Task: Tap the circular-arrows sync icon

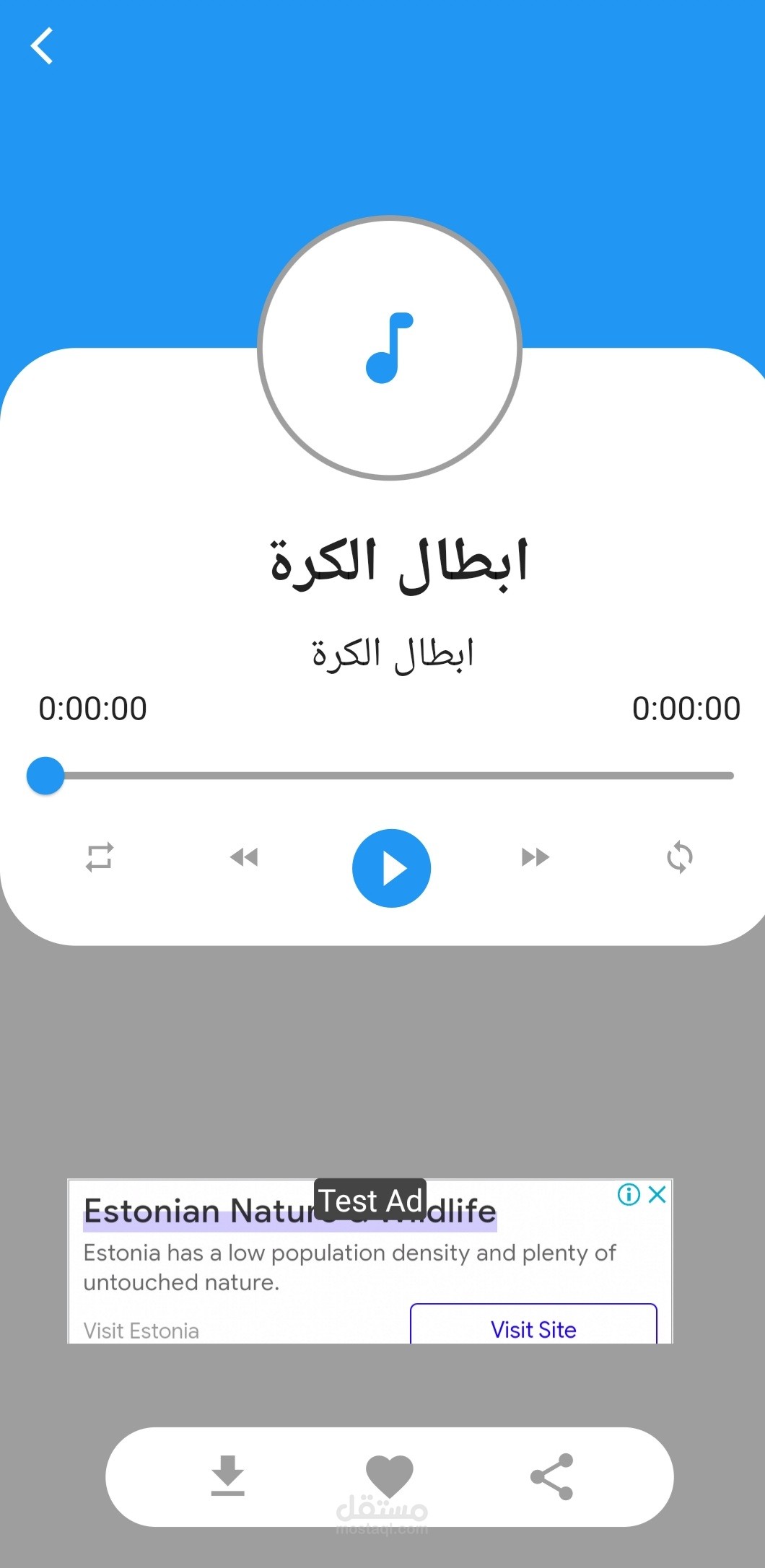Action: (679, 857)
